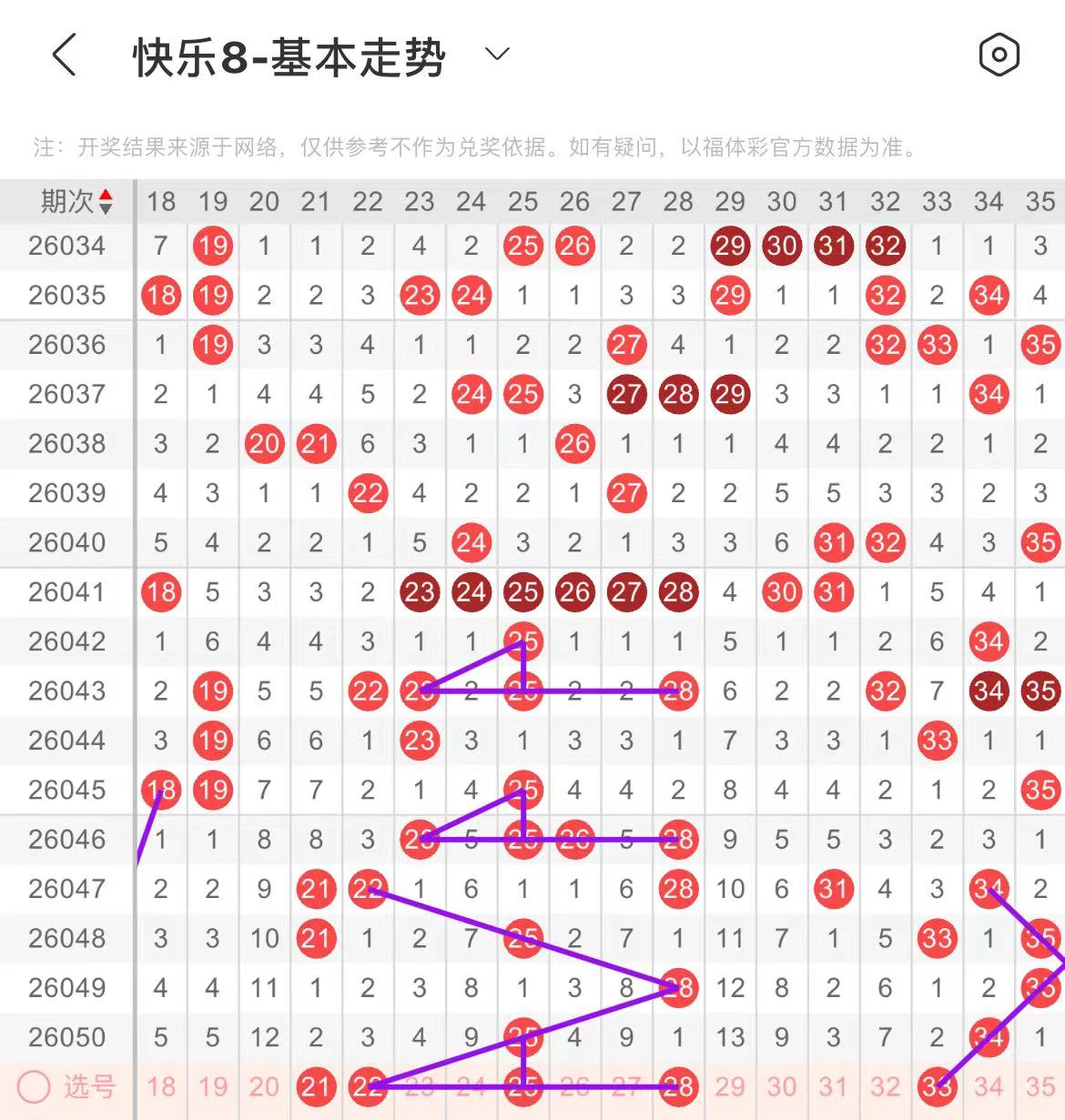Pick number 19 in the 选号 row

[213, 1086]
